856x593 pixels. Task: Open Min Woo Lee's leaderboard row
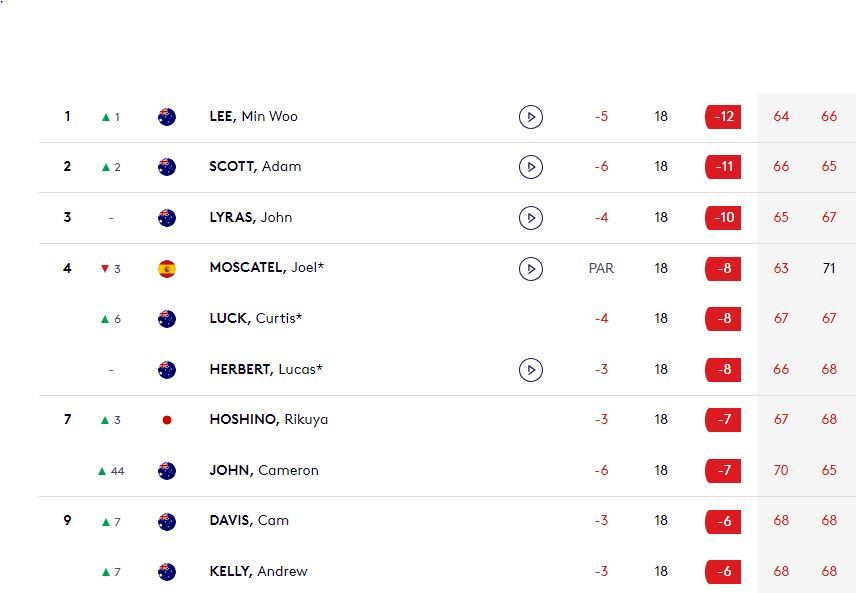[x=253, y=117]
